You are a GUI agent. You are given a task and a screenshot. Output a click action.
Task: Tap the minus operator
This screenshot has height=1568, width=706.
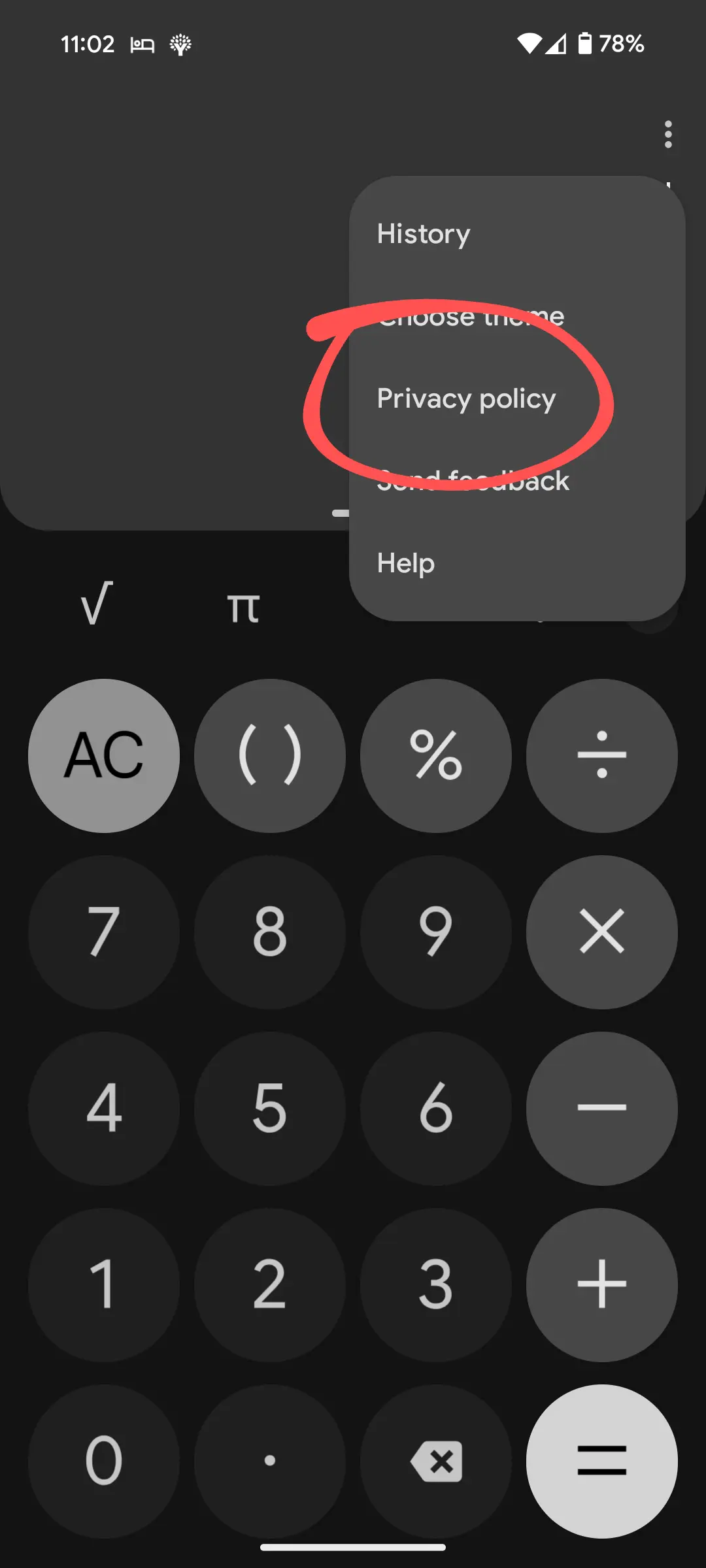click(602, 1109)
